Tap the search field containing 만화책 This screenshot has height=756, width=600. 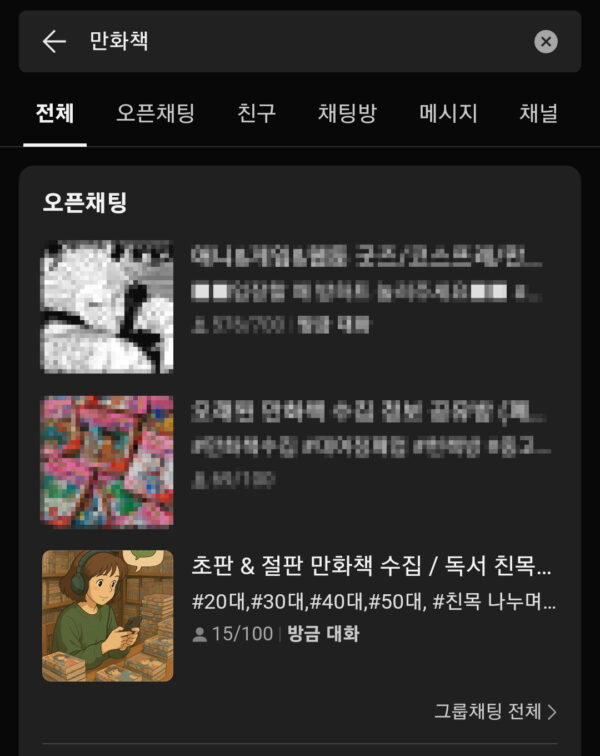pos(300,41)
